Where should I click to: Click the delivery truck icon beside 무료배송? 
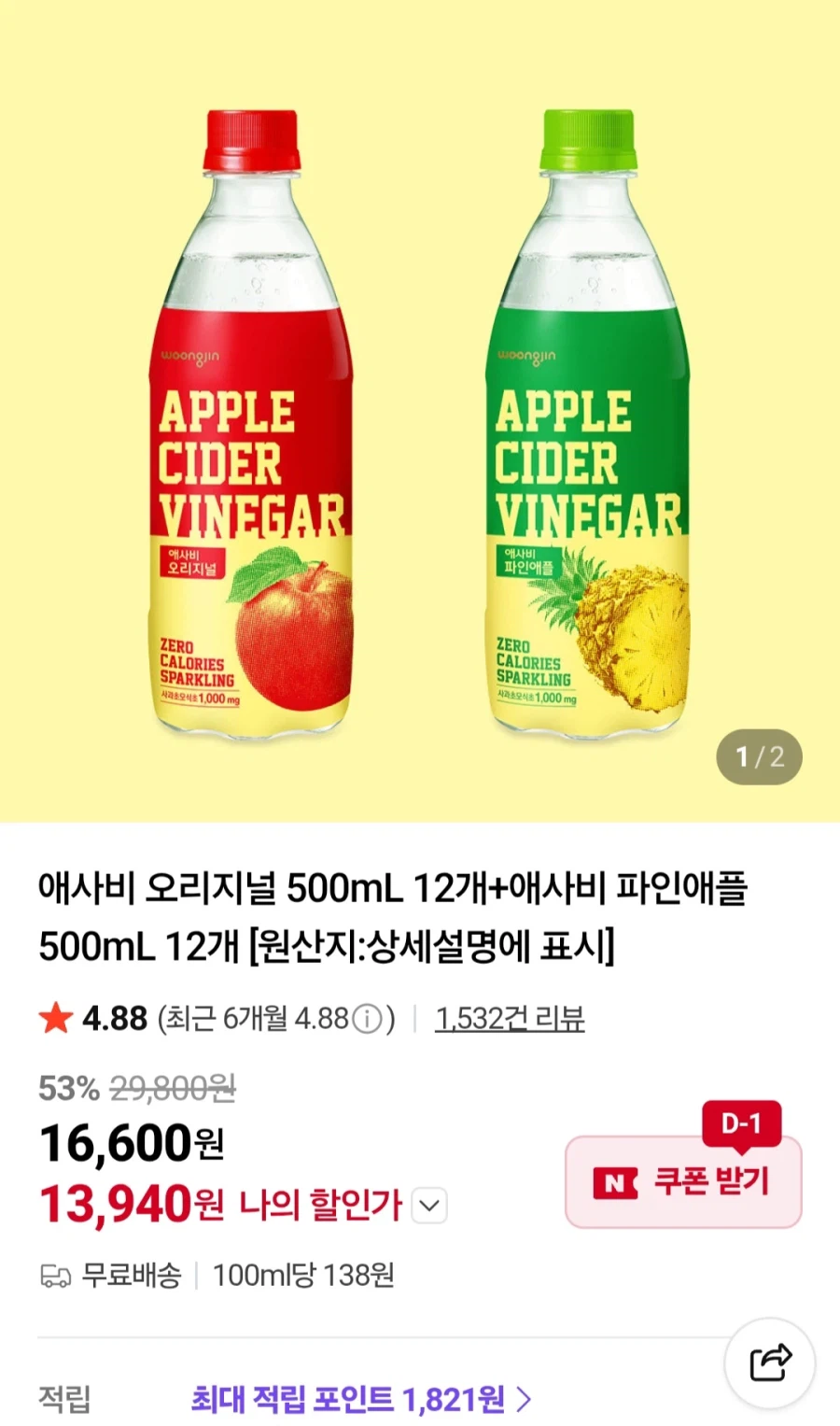[x=57, y=1274]
